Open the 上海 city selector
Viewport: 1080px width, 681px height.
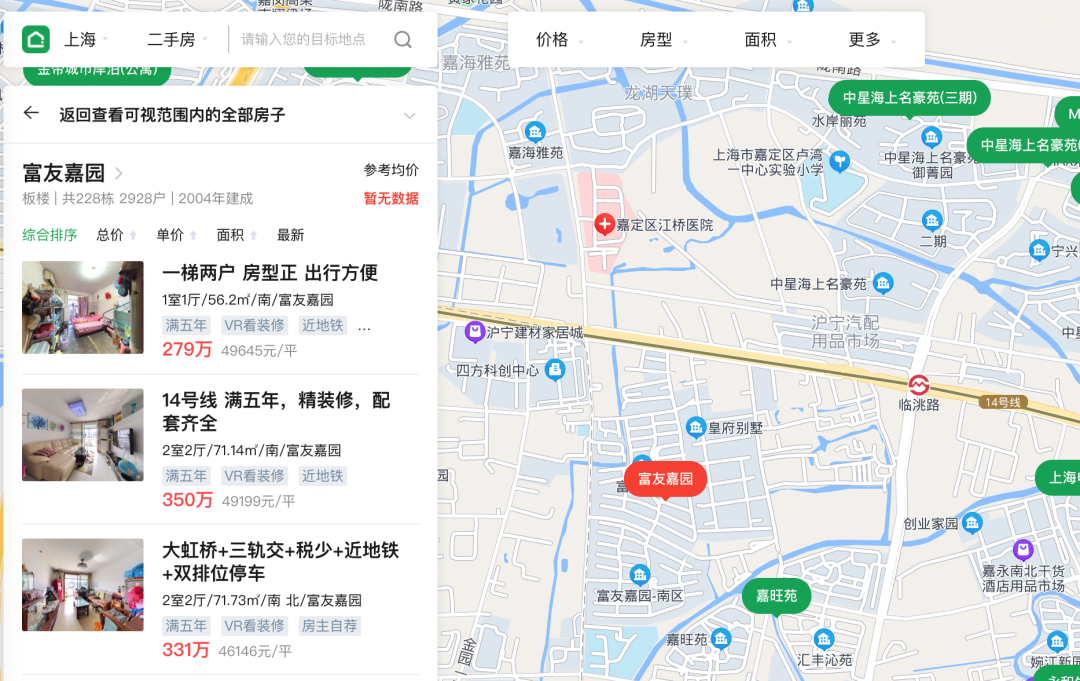pyautogui.click(x=85, y=39)
